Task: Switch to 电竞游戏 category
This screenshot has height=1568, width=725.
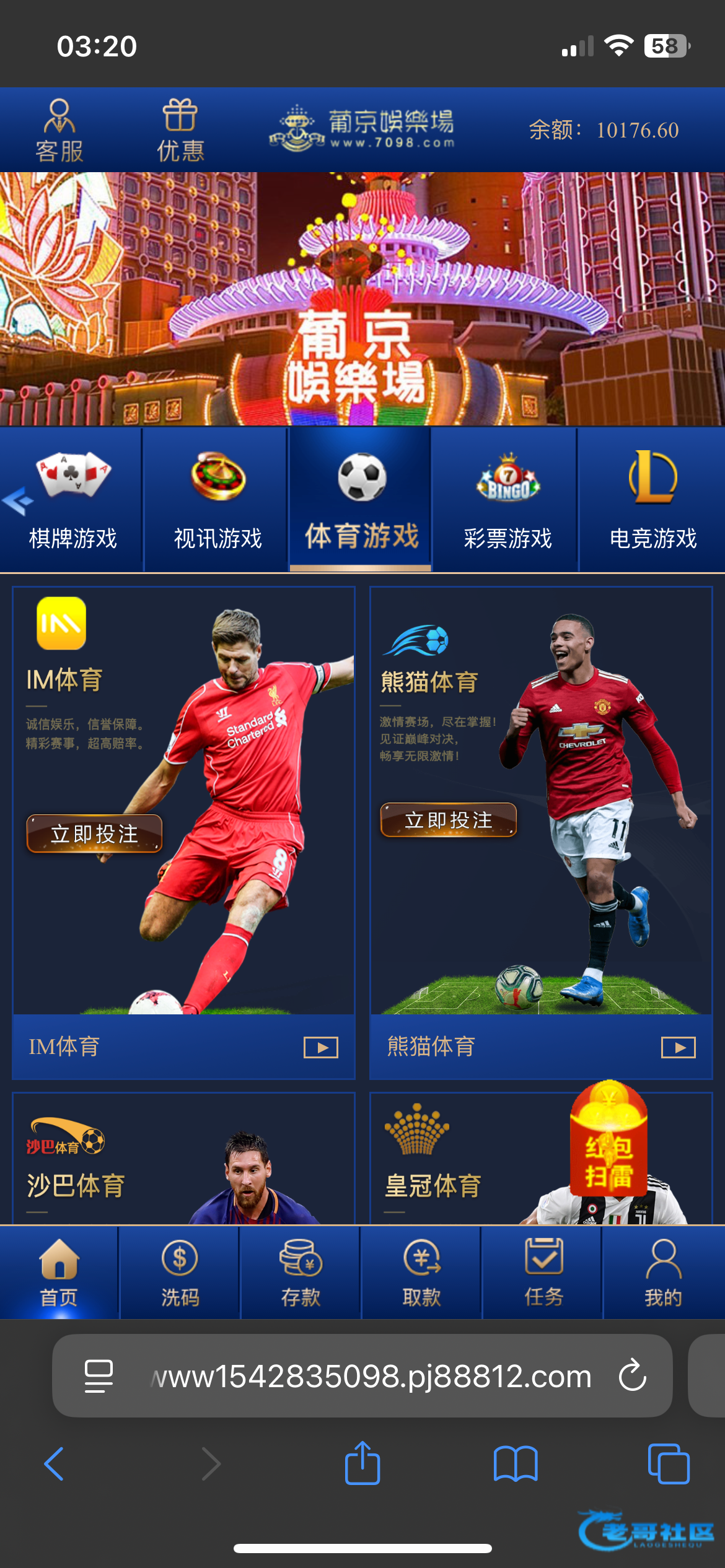Action: click(652, 500)
